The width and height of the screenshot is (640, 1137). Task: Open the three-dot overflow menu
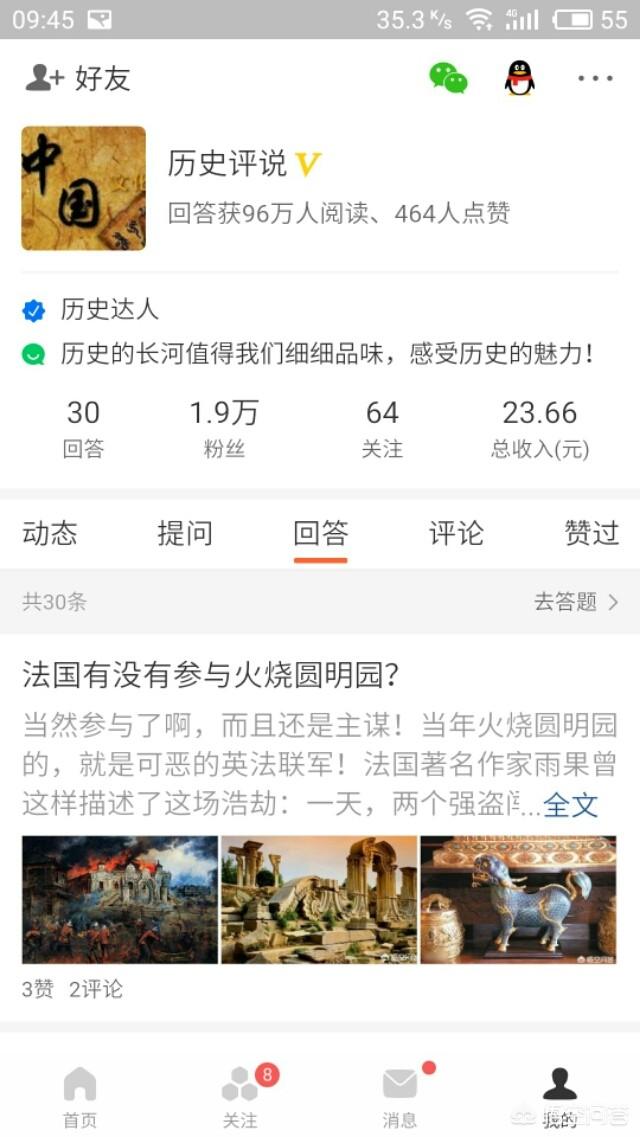point(595,78)
